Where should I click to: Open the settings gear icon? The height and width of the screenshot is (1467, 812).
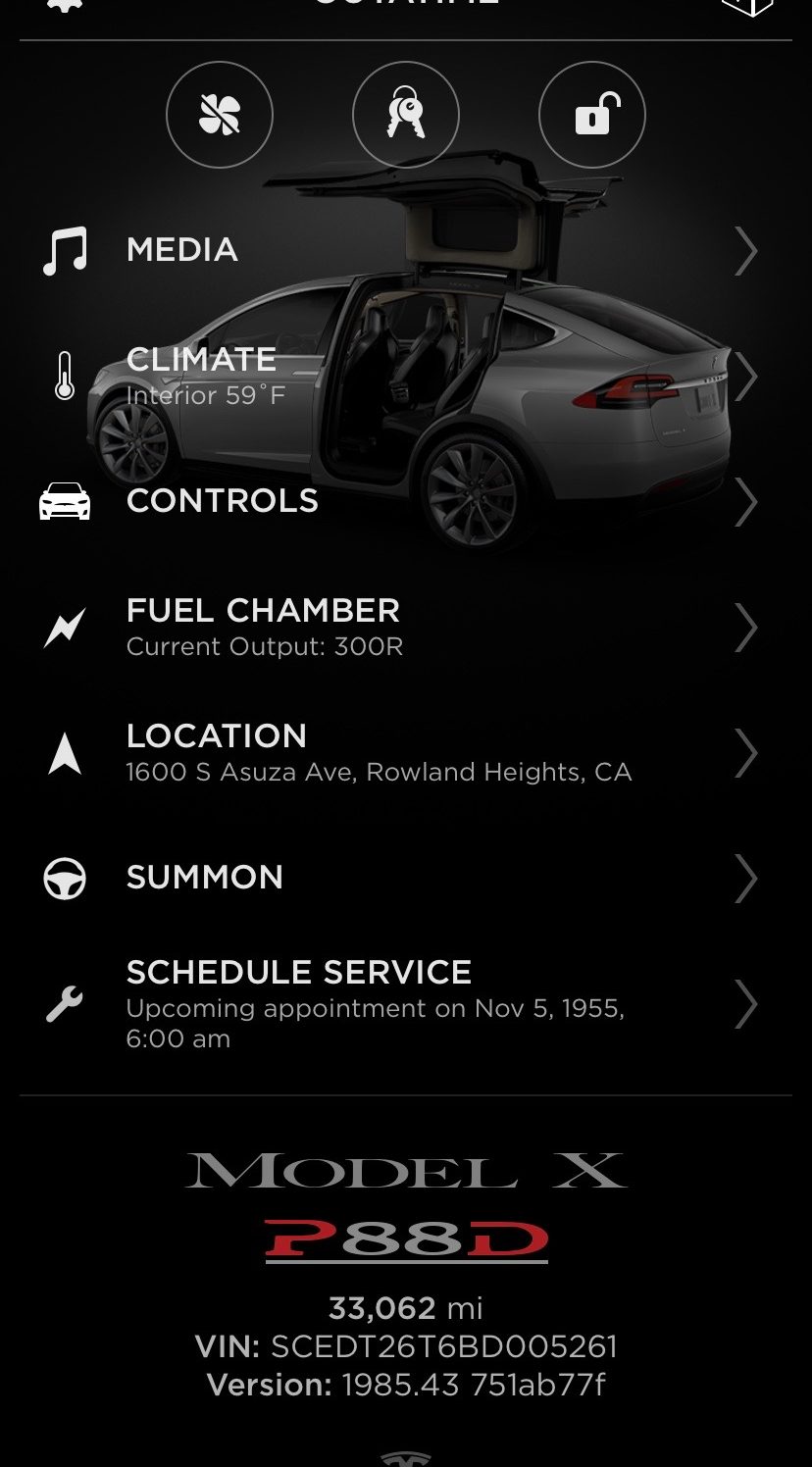(65, 5)
